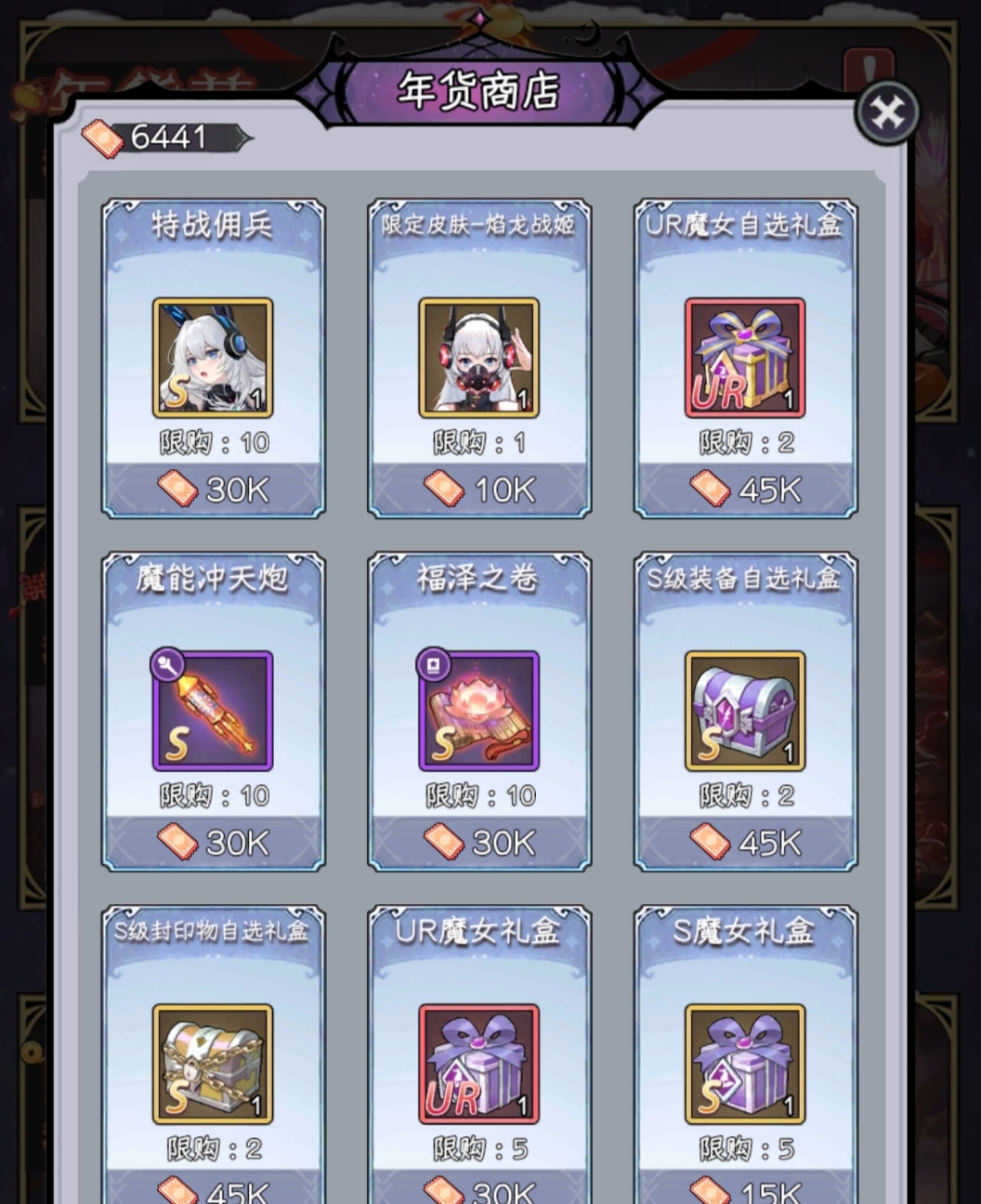
Task: View the S魔女礼盒 item card
Action: click(745, 1065)
